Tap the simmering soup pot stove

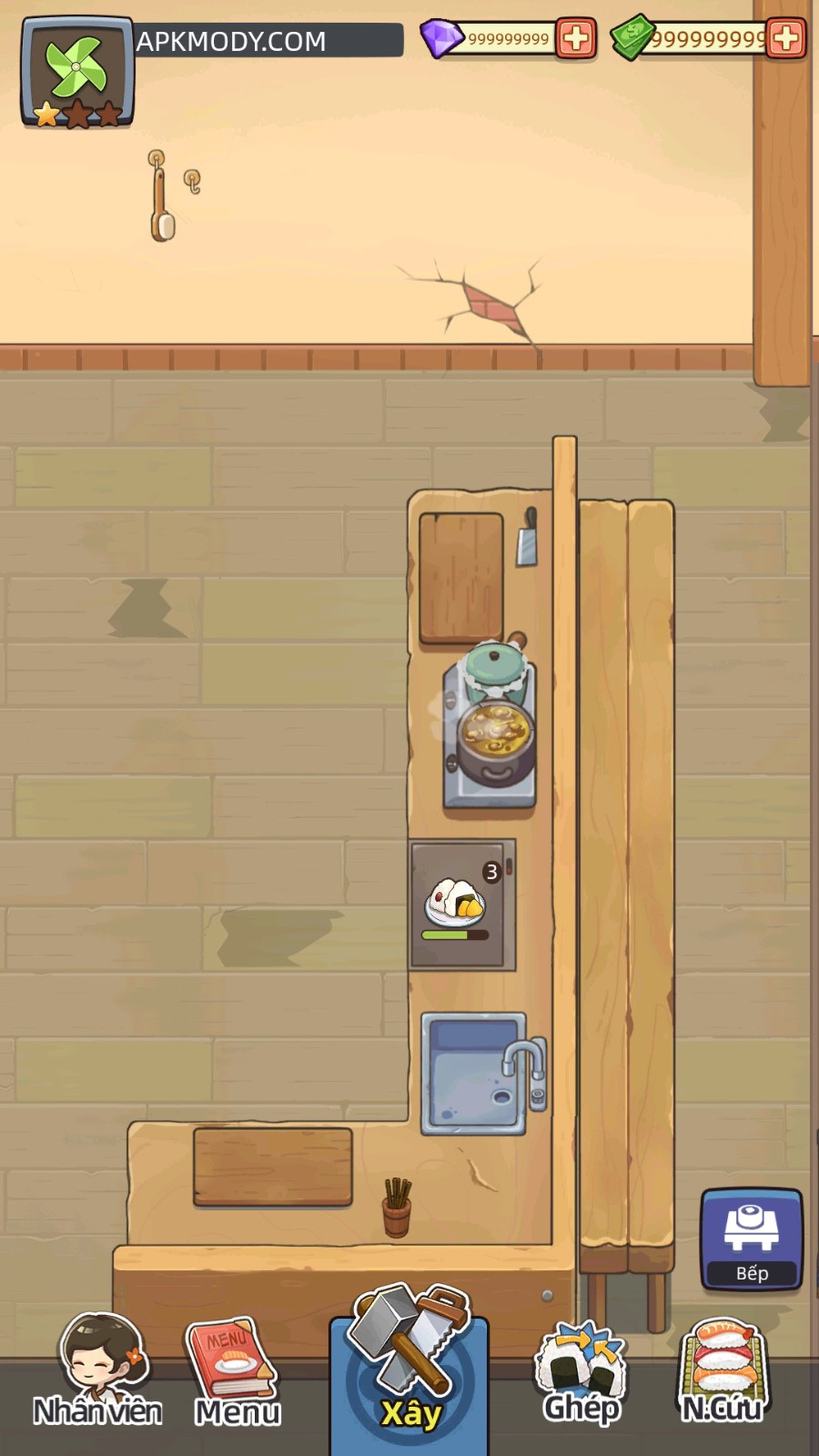coord(491,737)
